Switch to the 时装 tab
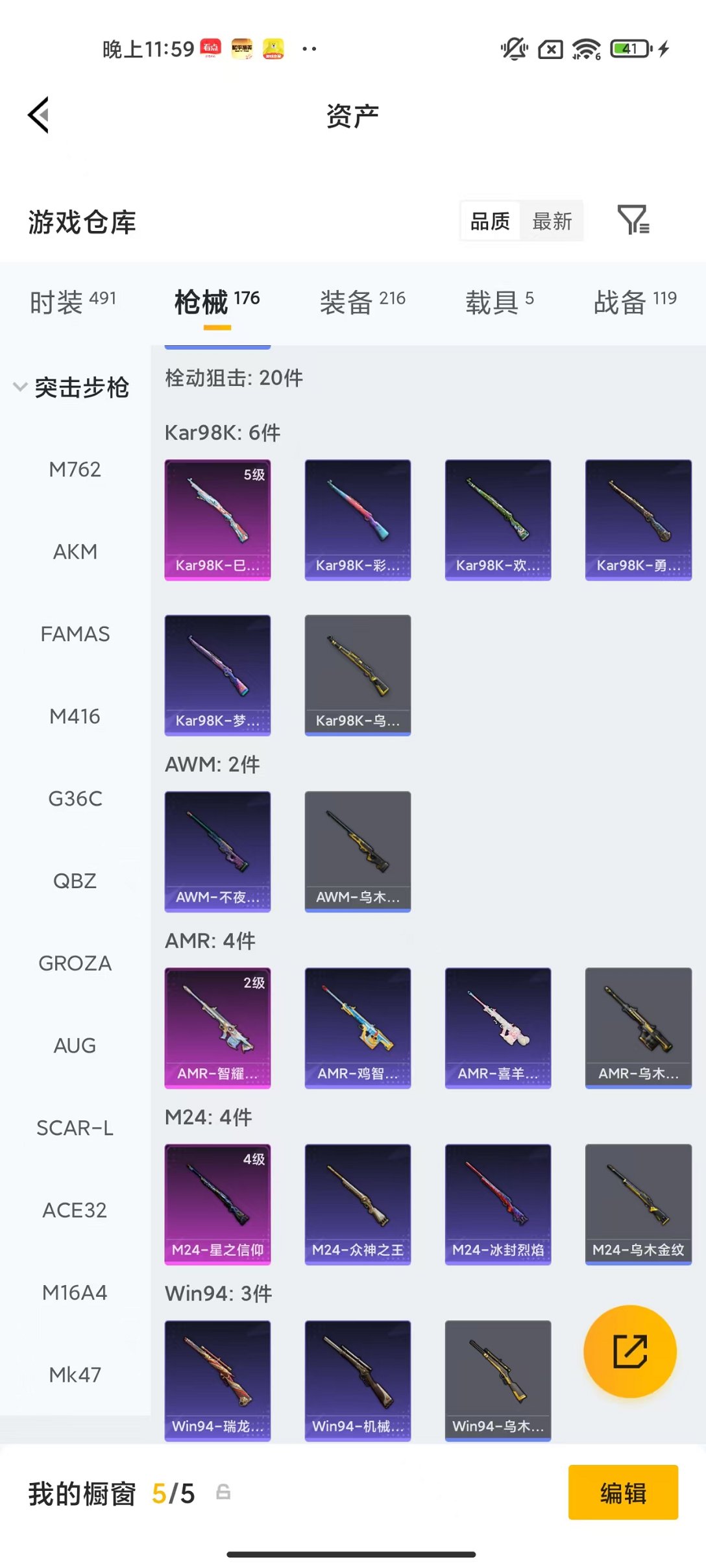 click(x=73, y=302)
